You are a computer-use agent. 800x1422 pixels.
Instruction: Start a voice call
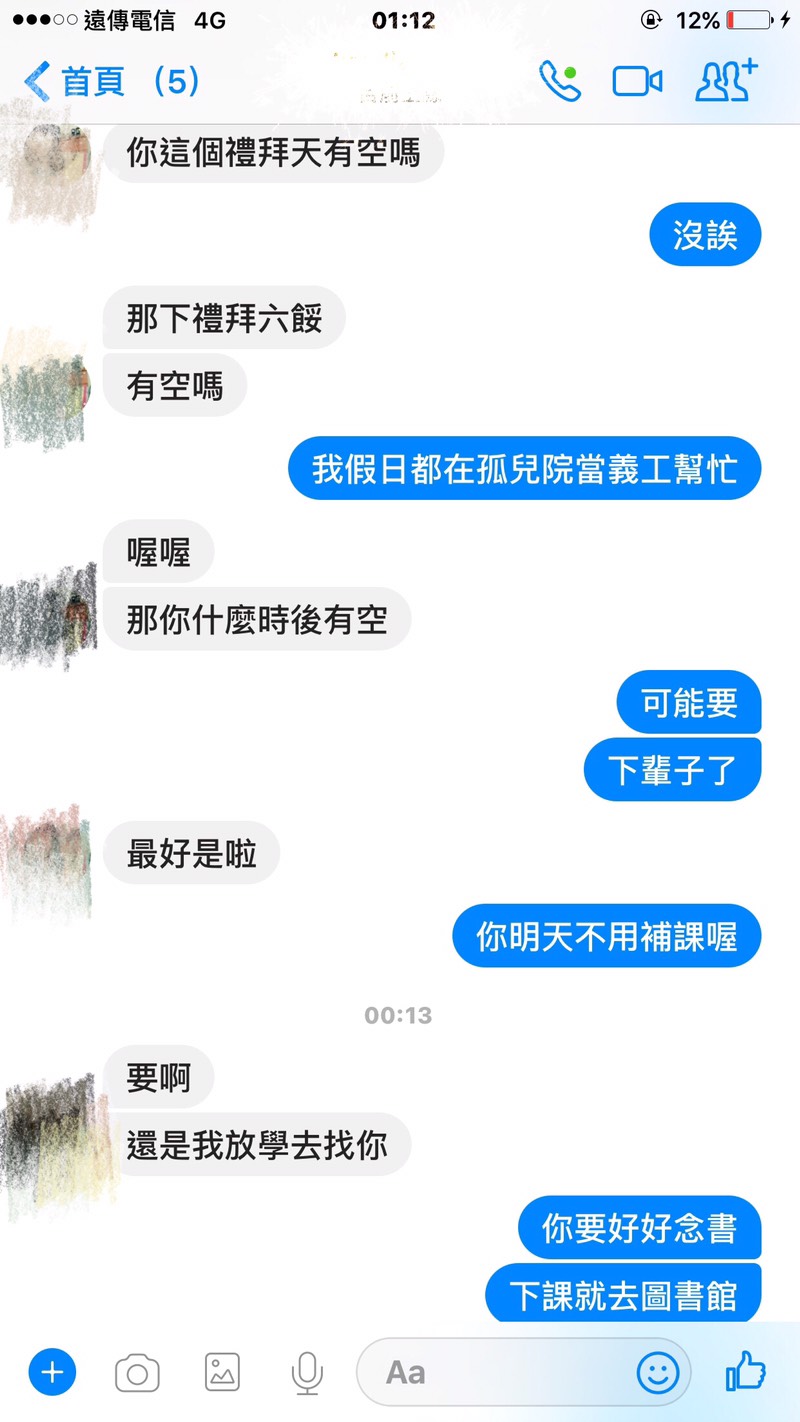(559, 81)
